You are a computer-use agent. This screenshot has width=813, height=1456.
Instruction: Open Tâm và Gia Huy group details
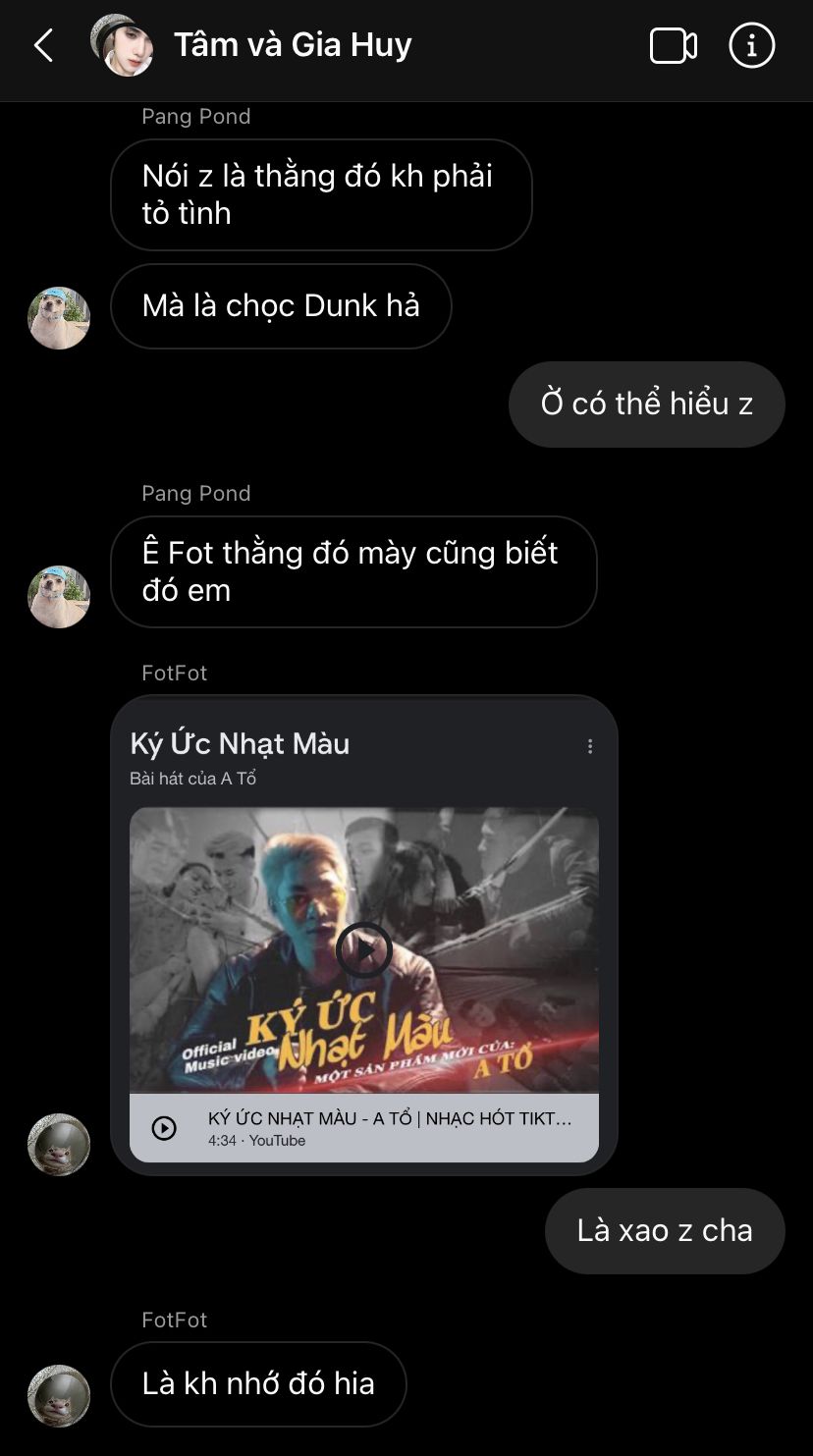(x=292, y=45)
